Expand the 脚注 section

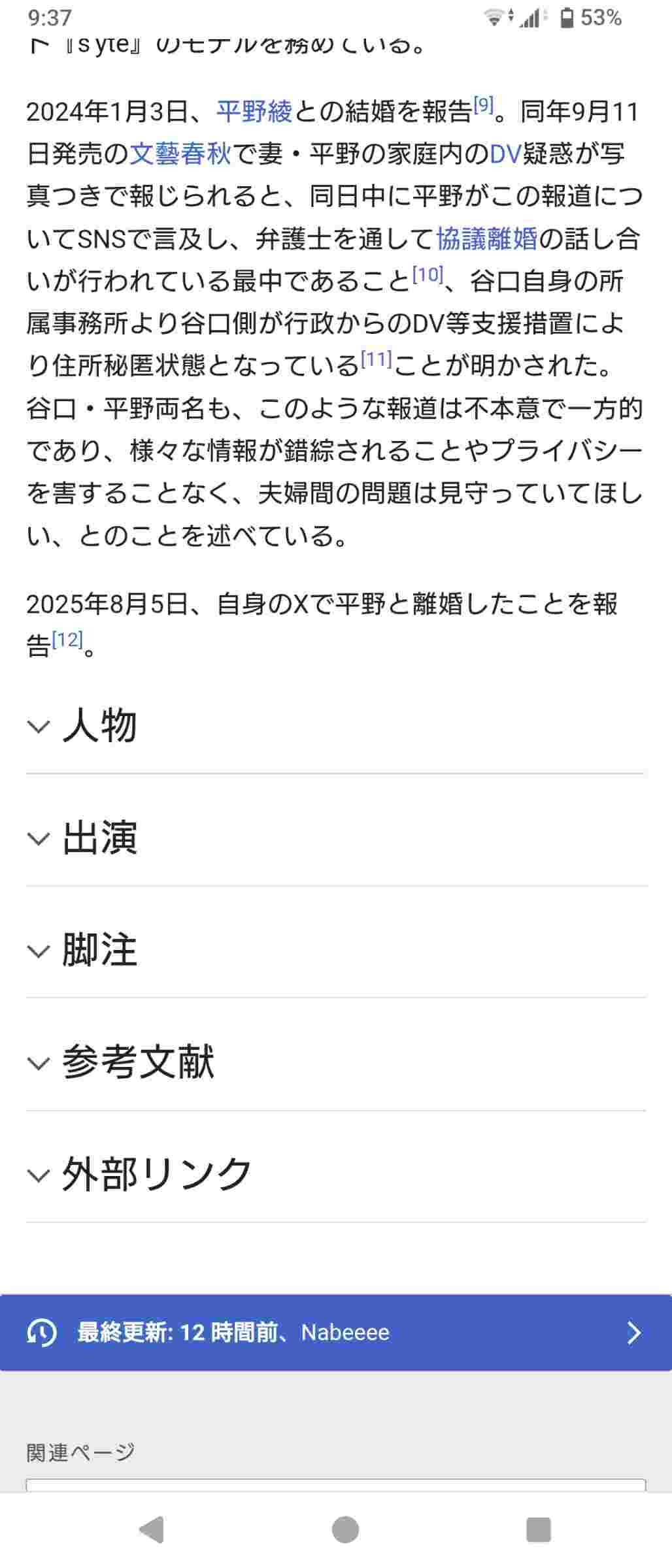(99, 950)
